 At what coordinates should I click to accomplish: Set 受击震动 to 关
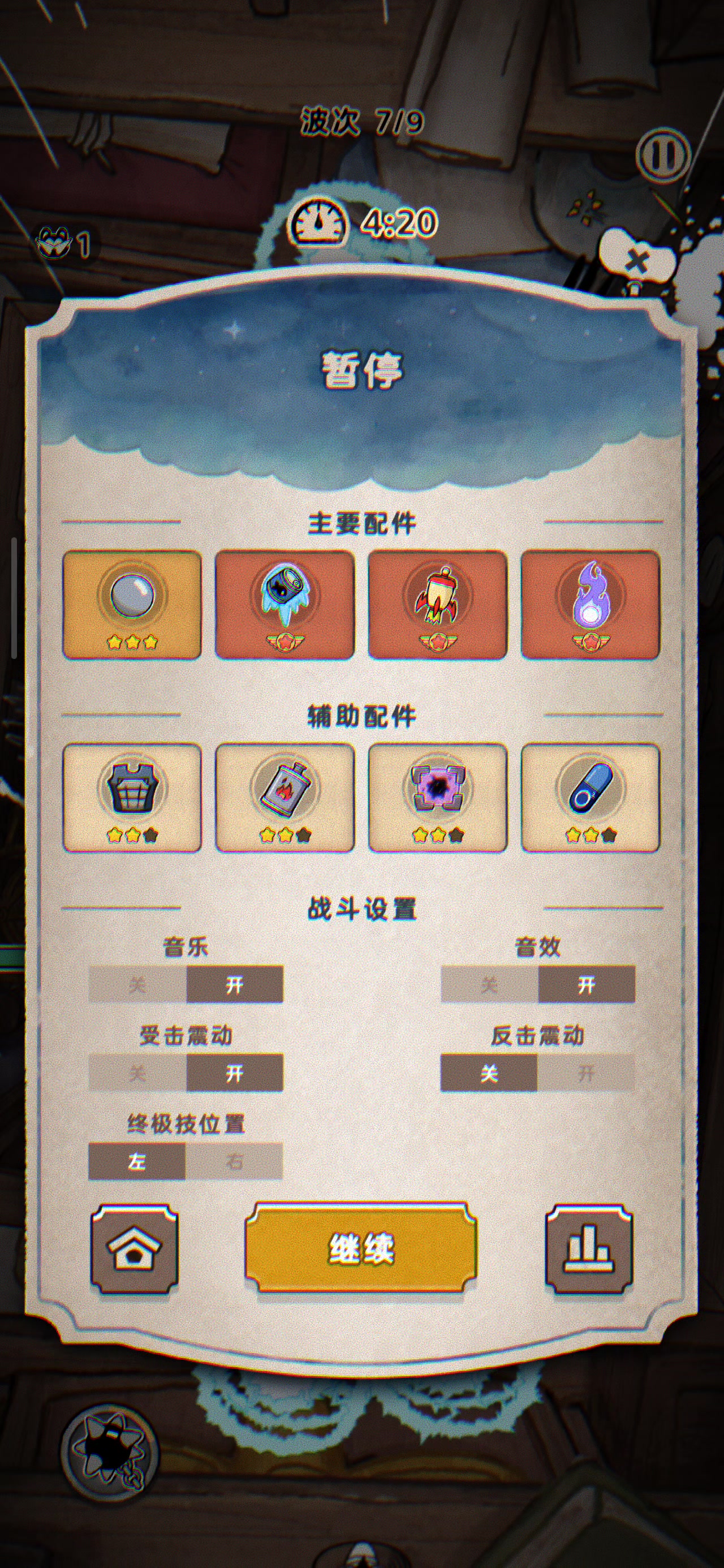tap(137, 1072)
